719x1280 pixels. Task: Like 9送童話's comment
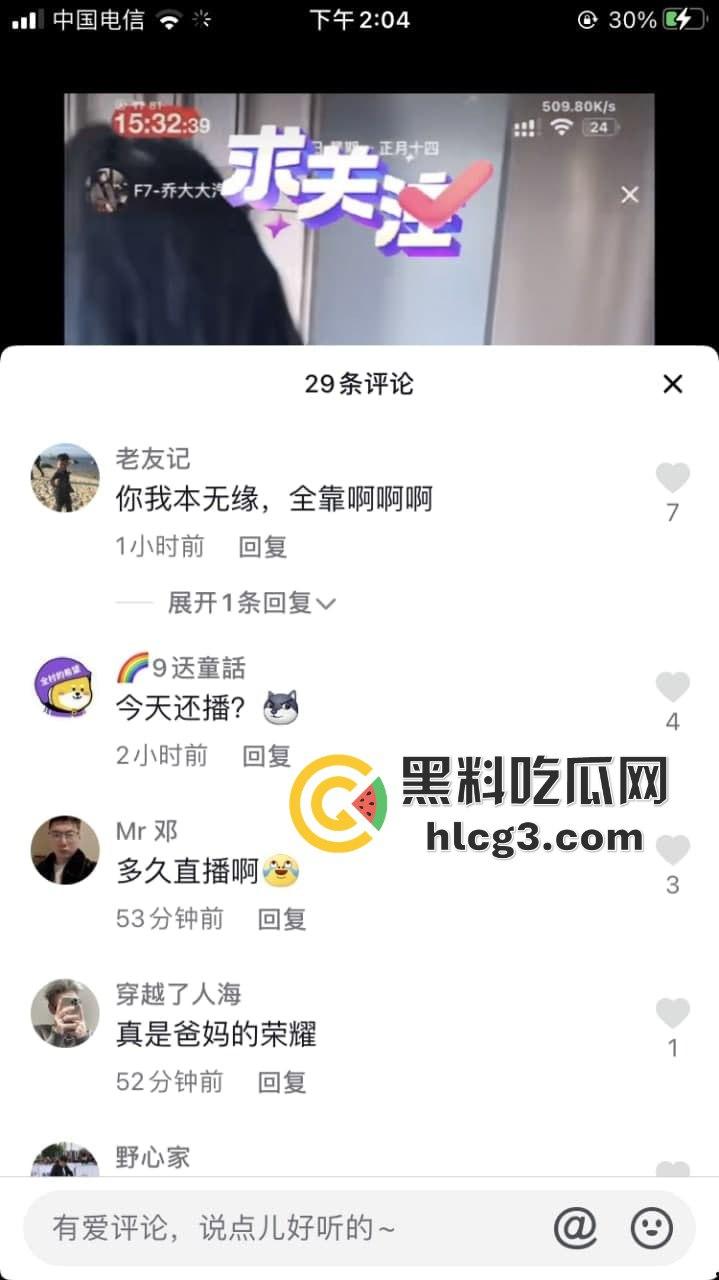672,687
